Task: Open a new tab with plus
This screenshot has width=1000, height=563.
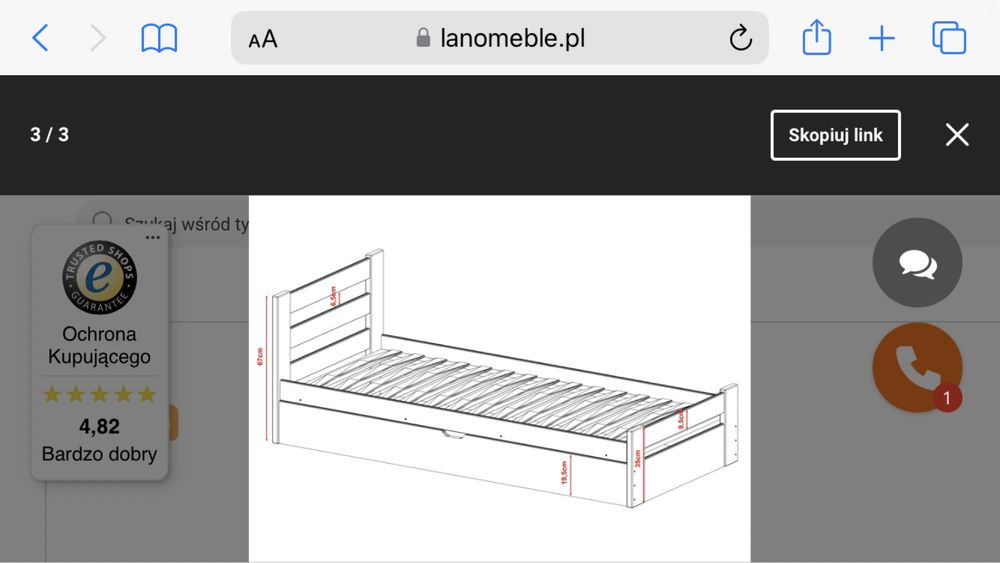Action: click(881, 39)
